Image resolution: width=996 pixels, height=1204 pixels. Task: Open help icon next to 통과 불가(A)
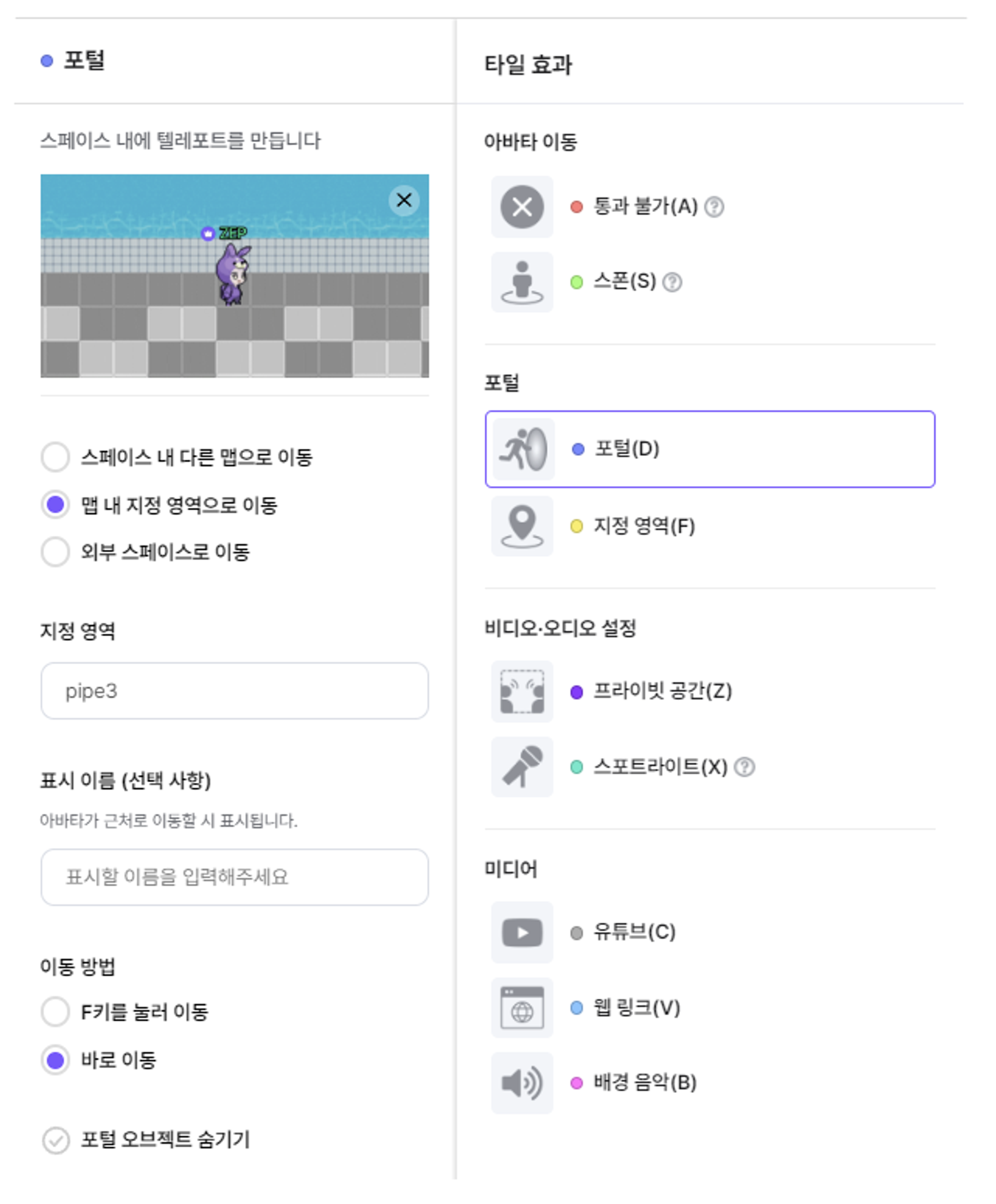click(x=714, y=207)
